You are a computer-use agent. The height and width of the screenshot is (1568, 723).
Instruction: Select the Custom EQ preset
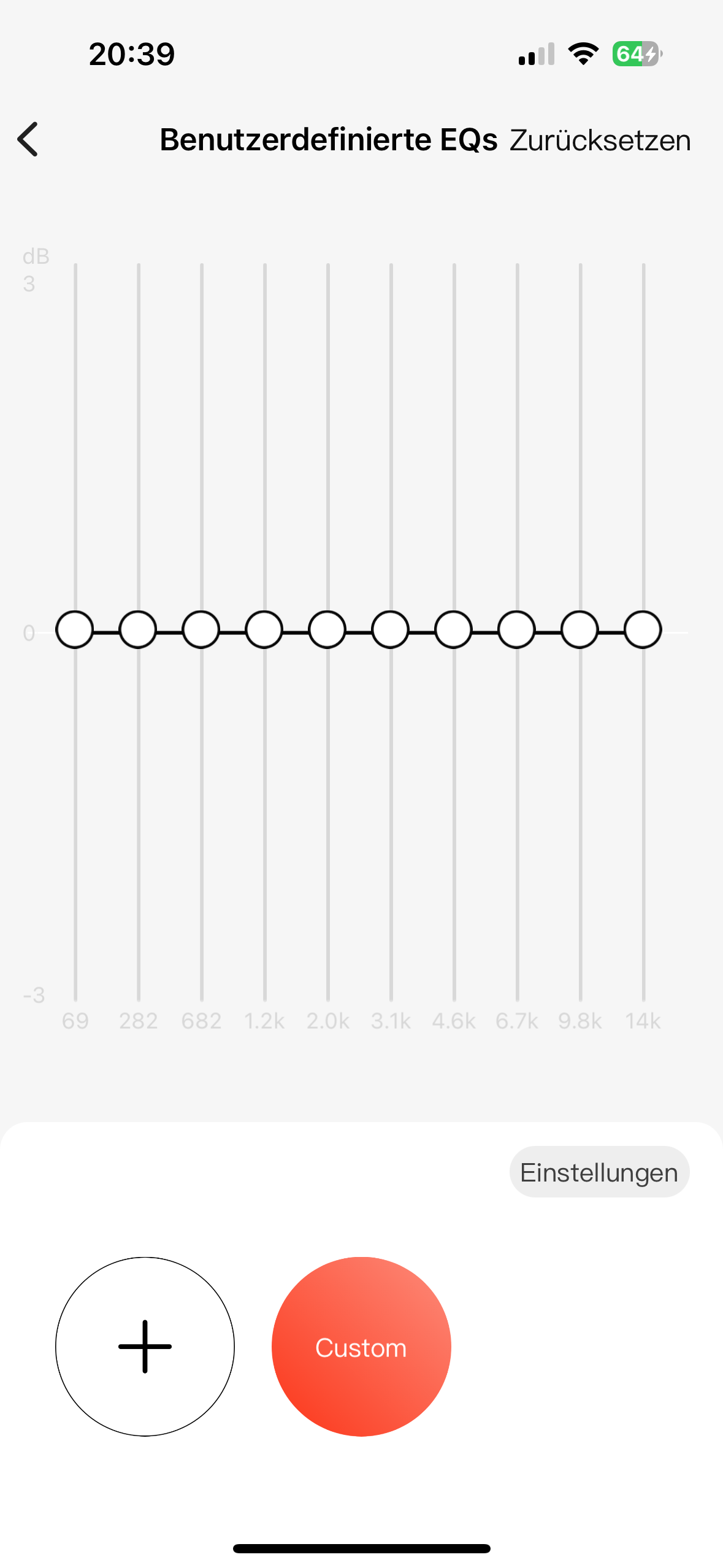tap(361, 1347)
